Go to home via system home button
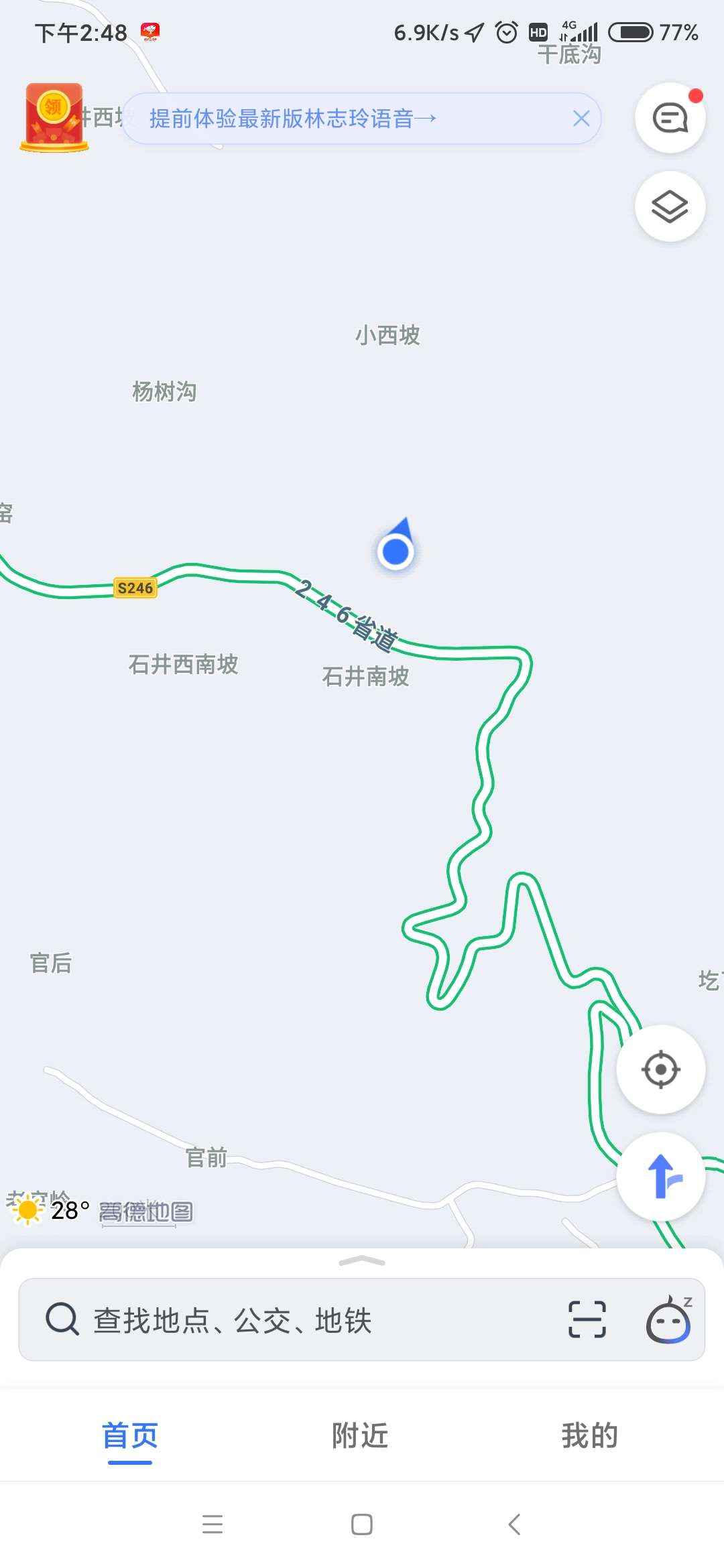The width and height of the screenshot is (724, 1568). click(362, 1524)
